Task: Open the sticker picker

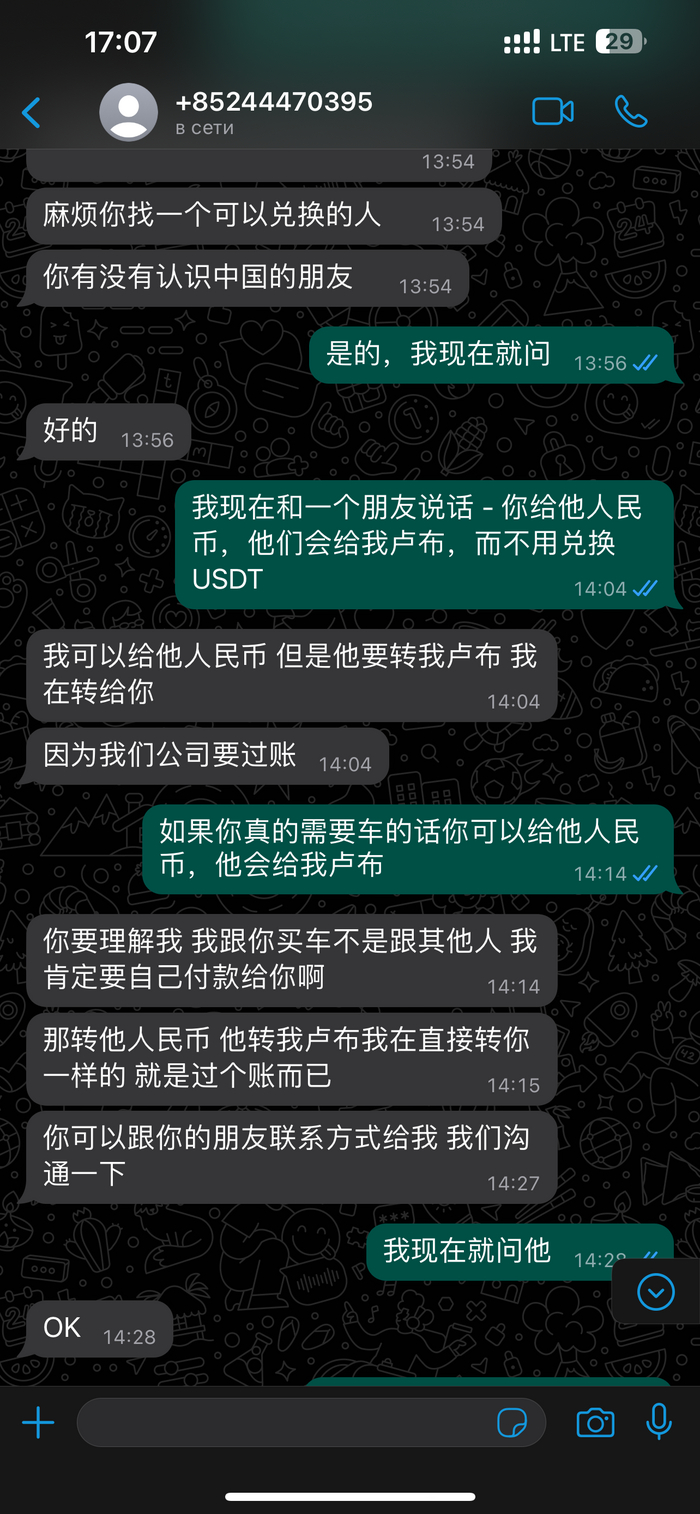Action: 512,1422
